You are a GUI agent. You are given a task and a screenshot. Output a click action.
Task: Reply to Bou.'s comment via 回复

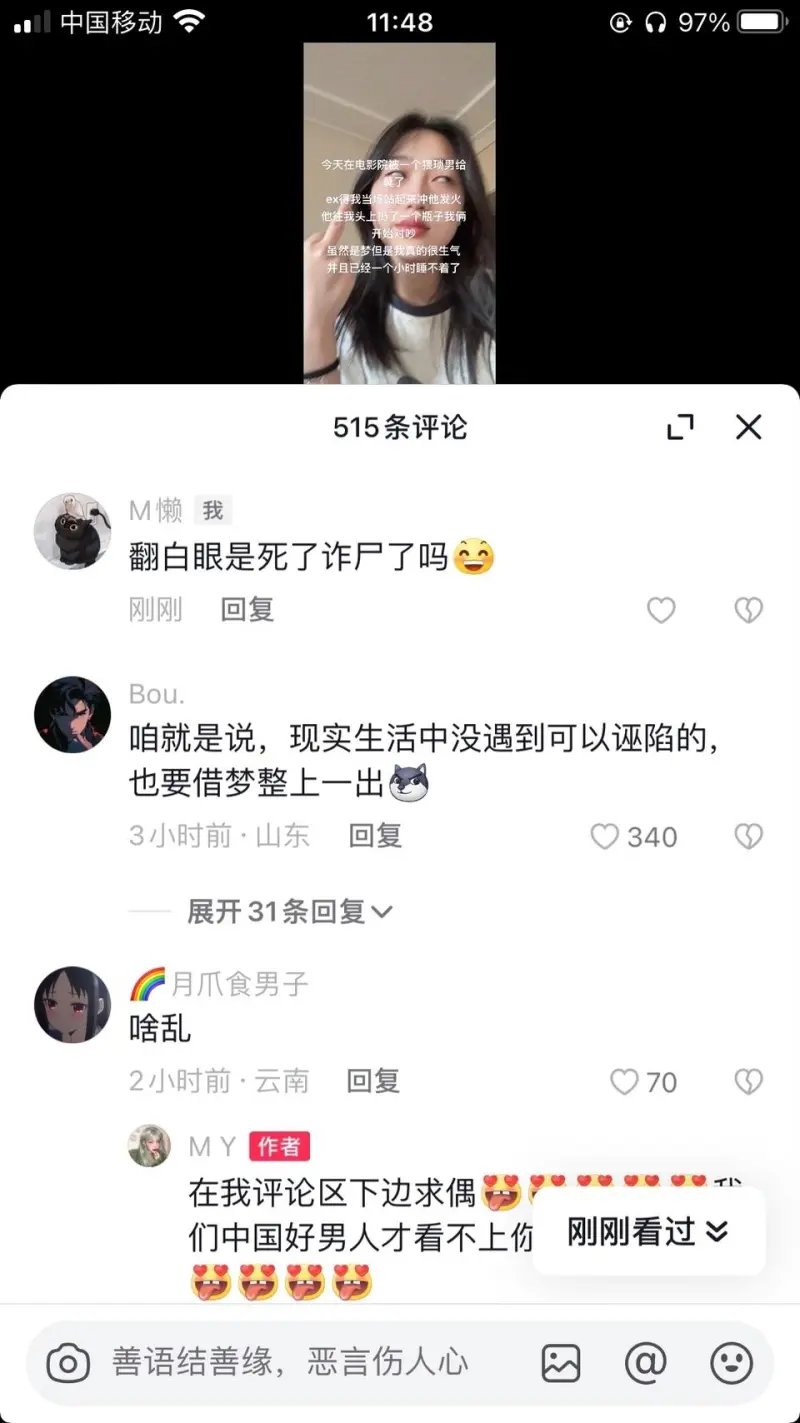(375, 837)
